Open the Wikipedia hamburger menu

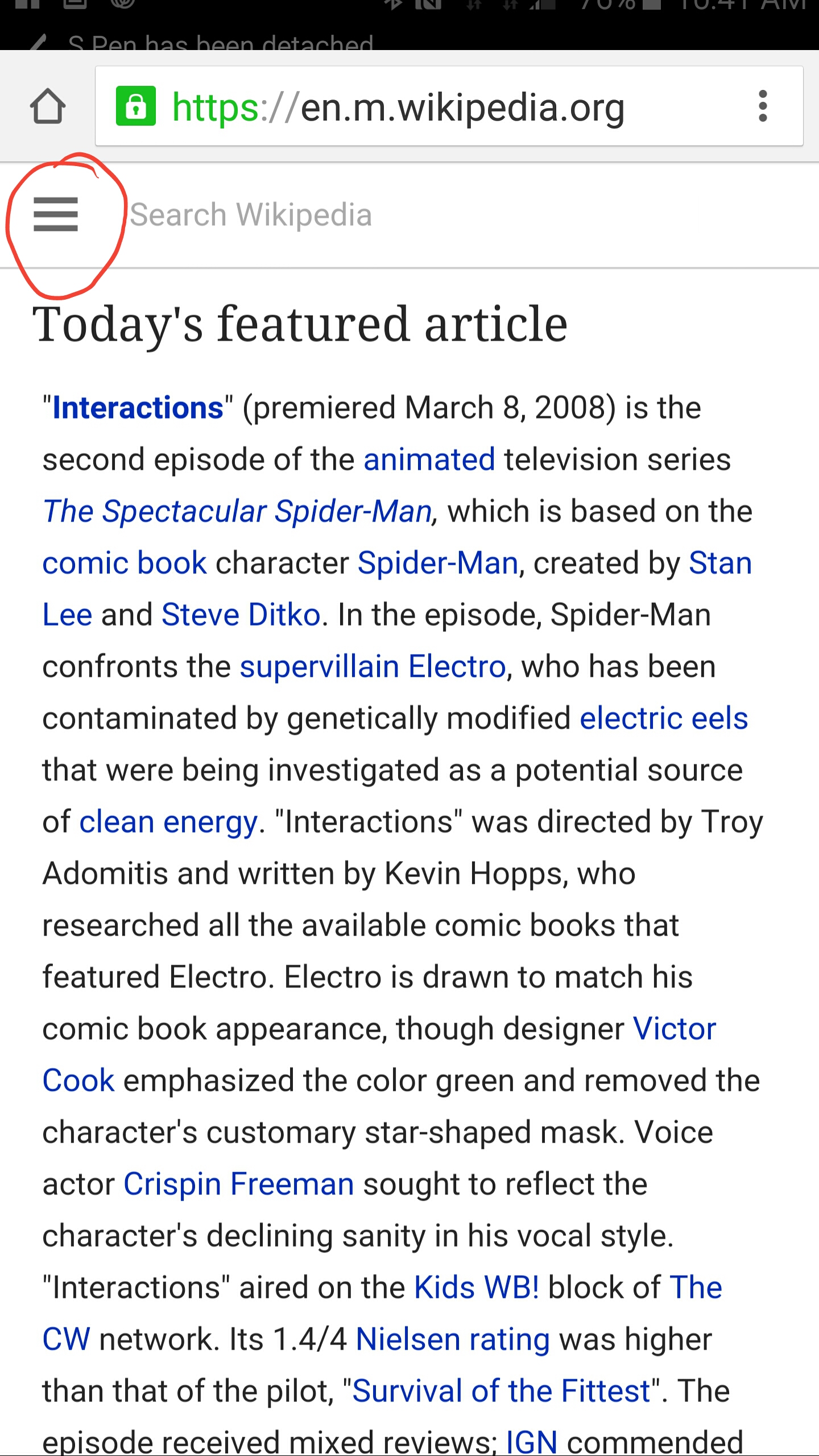coord(55,214)
